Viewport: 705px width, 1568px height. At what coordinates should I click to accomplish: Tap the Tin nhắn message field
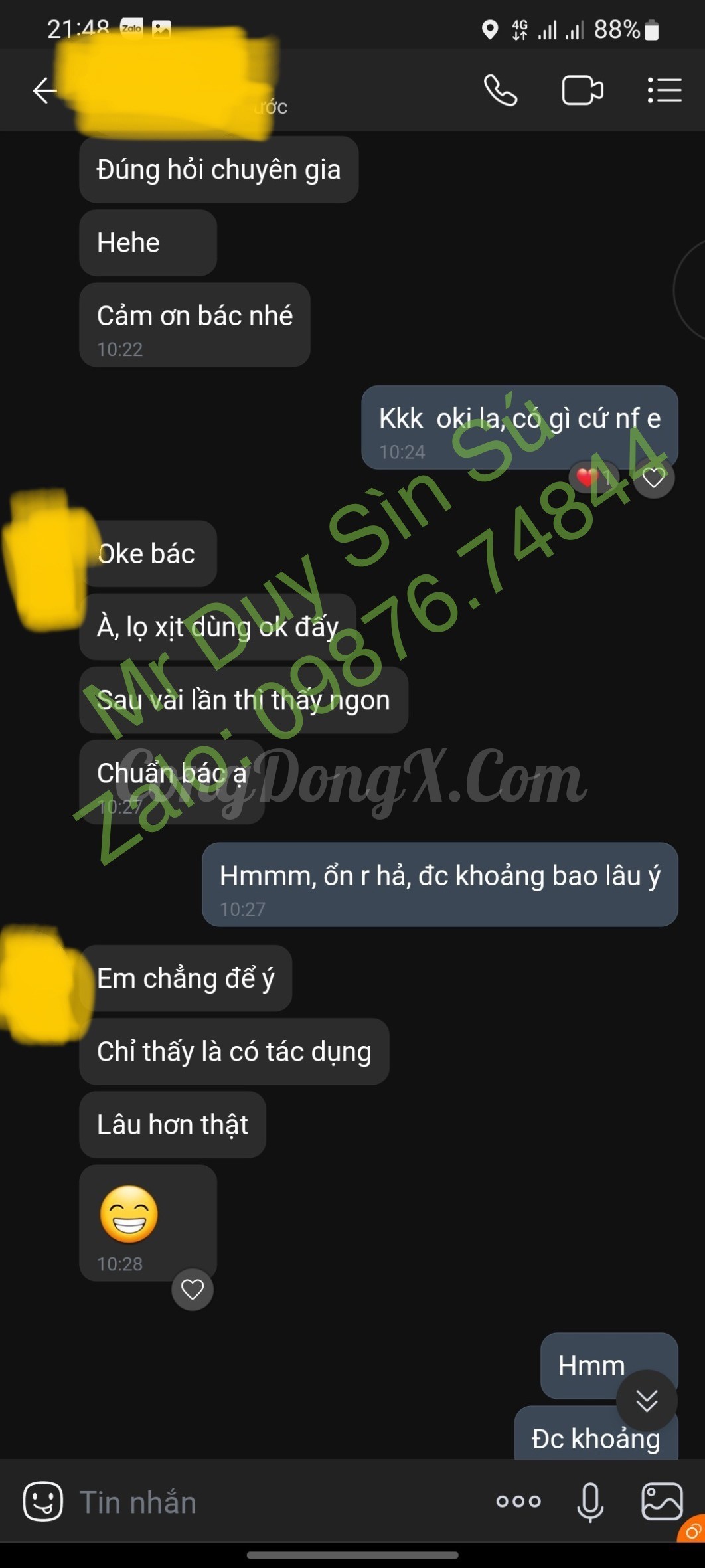pyautogui.click(x=279, y=1502)
